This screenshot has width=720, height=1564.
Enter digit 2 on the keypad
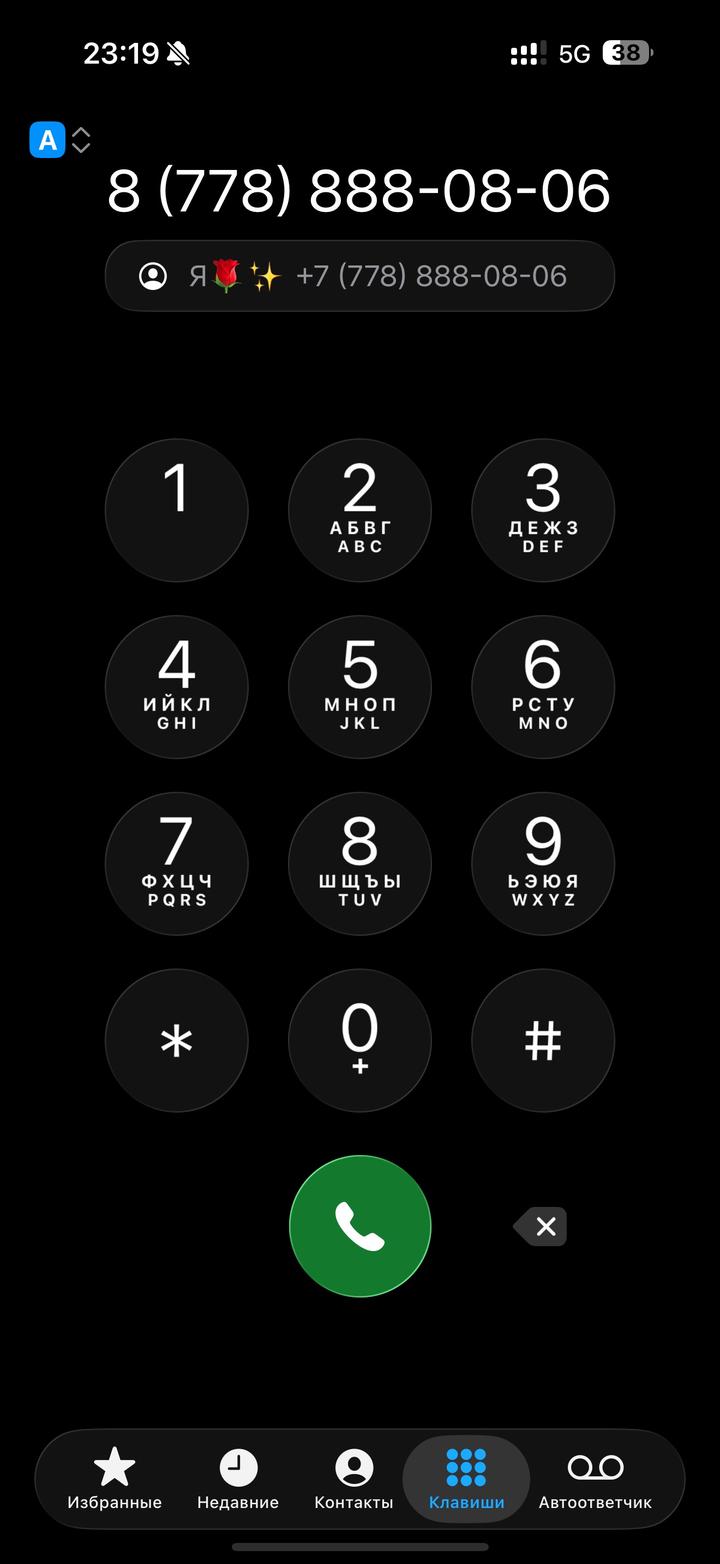click(x=360, y=510)
